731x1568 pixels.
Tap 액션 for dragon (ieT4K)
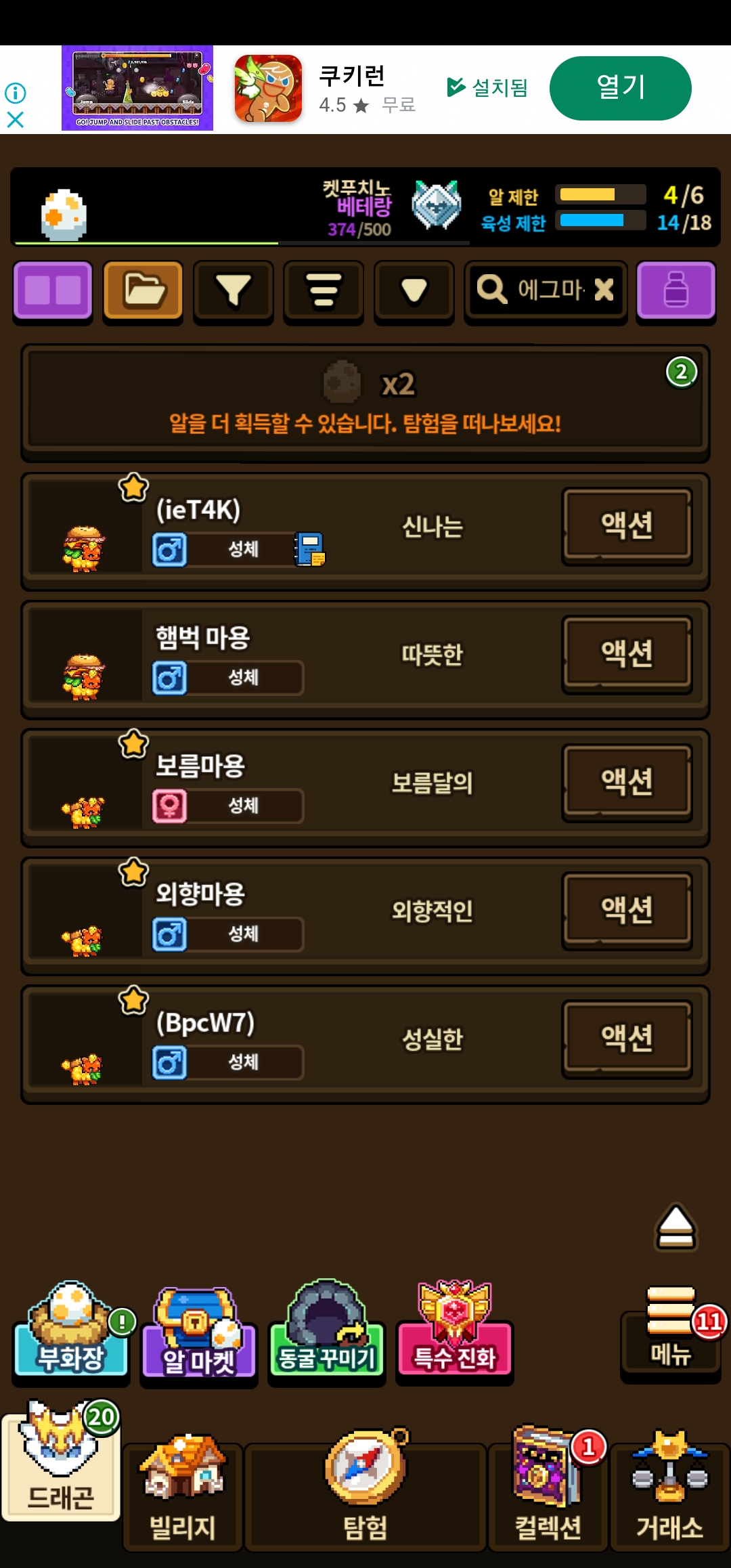click(x=627, y=526)
